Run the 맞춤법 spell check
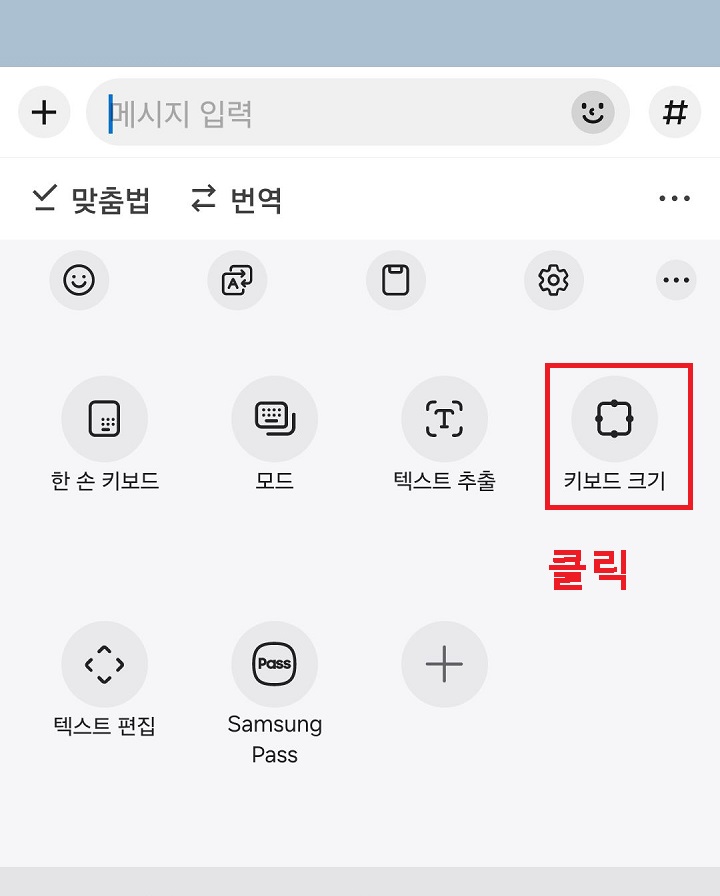This screenshot has height=896, width=720. [x=93, y=199]
